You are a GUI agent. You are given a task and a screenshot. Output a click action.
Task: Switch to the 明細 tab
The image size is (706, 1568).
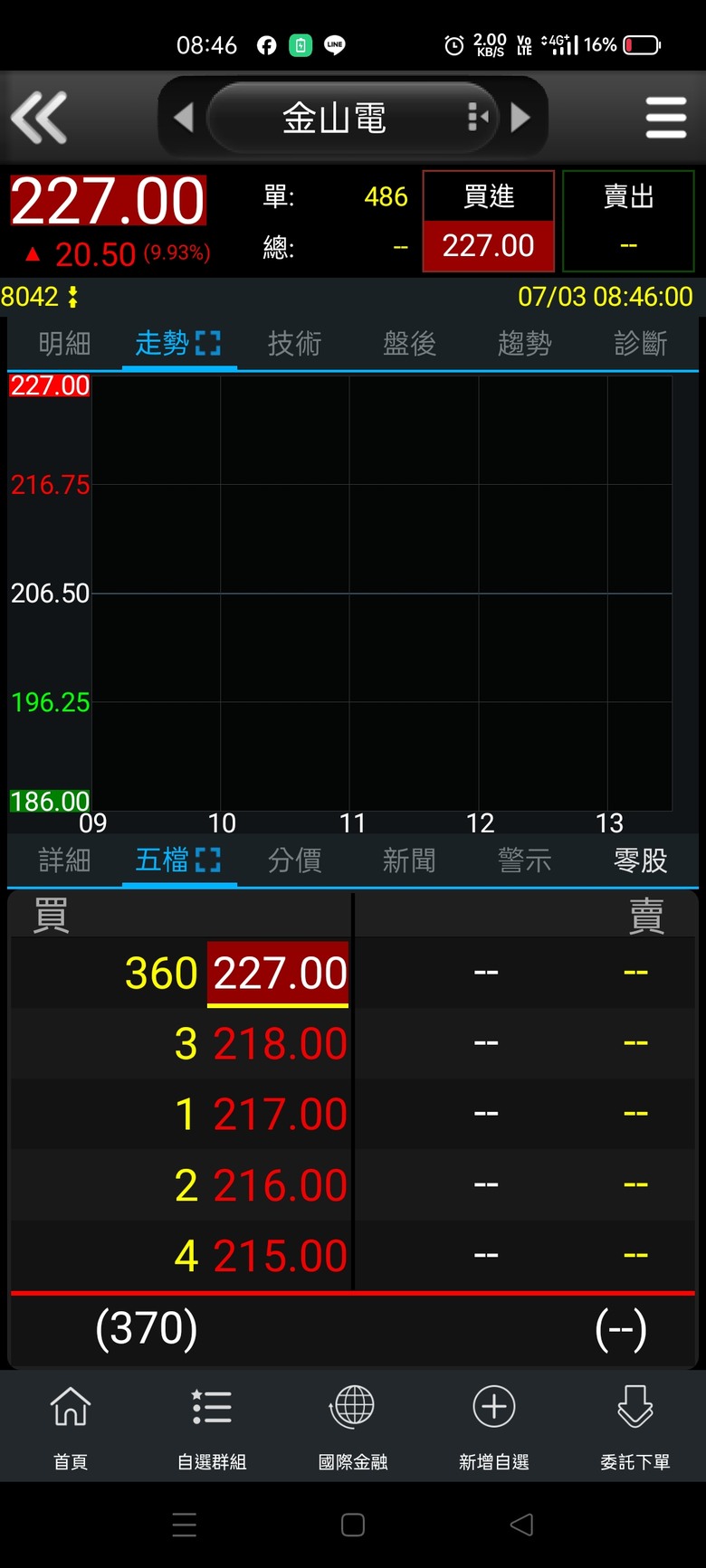64,344
